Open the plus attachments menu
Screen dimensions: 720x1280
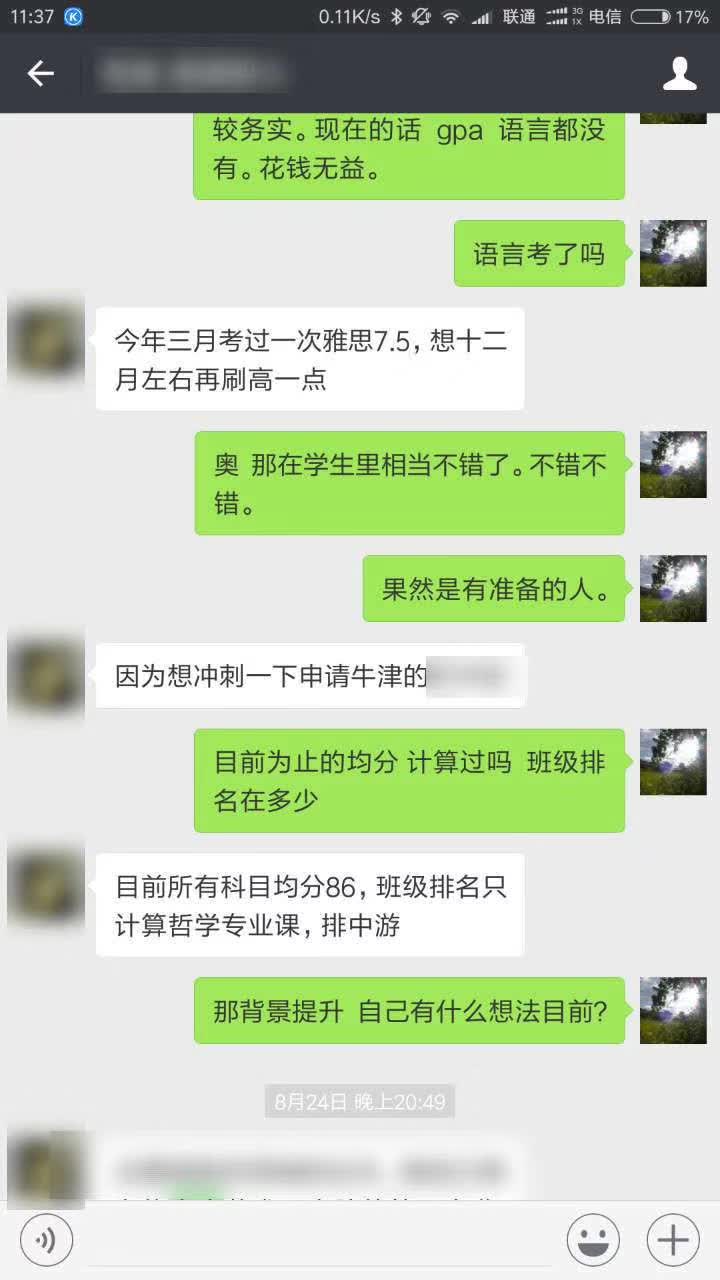click(673, 1241)
